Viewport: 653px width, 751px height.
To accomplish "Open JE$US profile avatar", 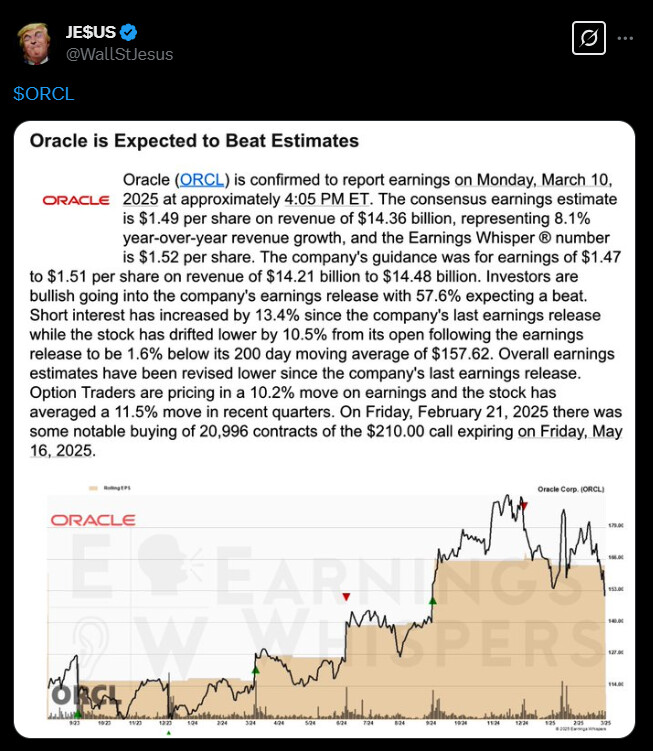I will [35, 43].
